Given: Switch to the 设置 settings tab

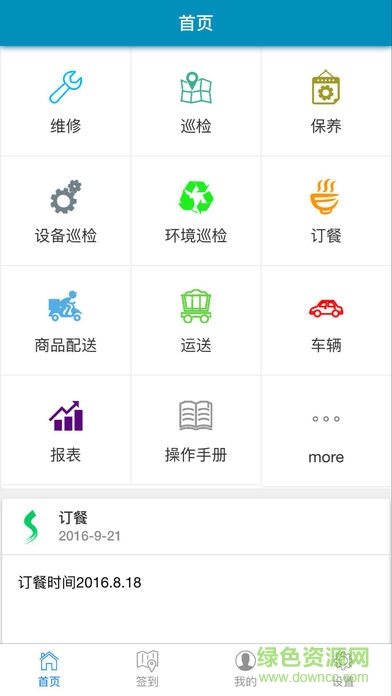Looking at the screenshot, I should click(343, 669).
